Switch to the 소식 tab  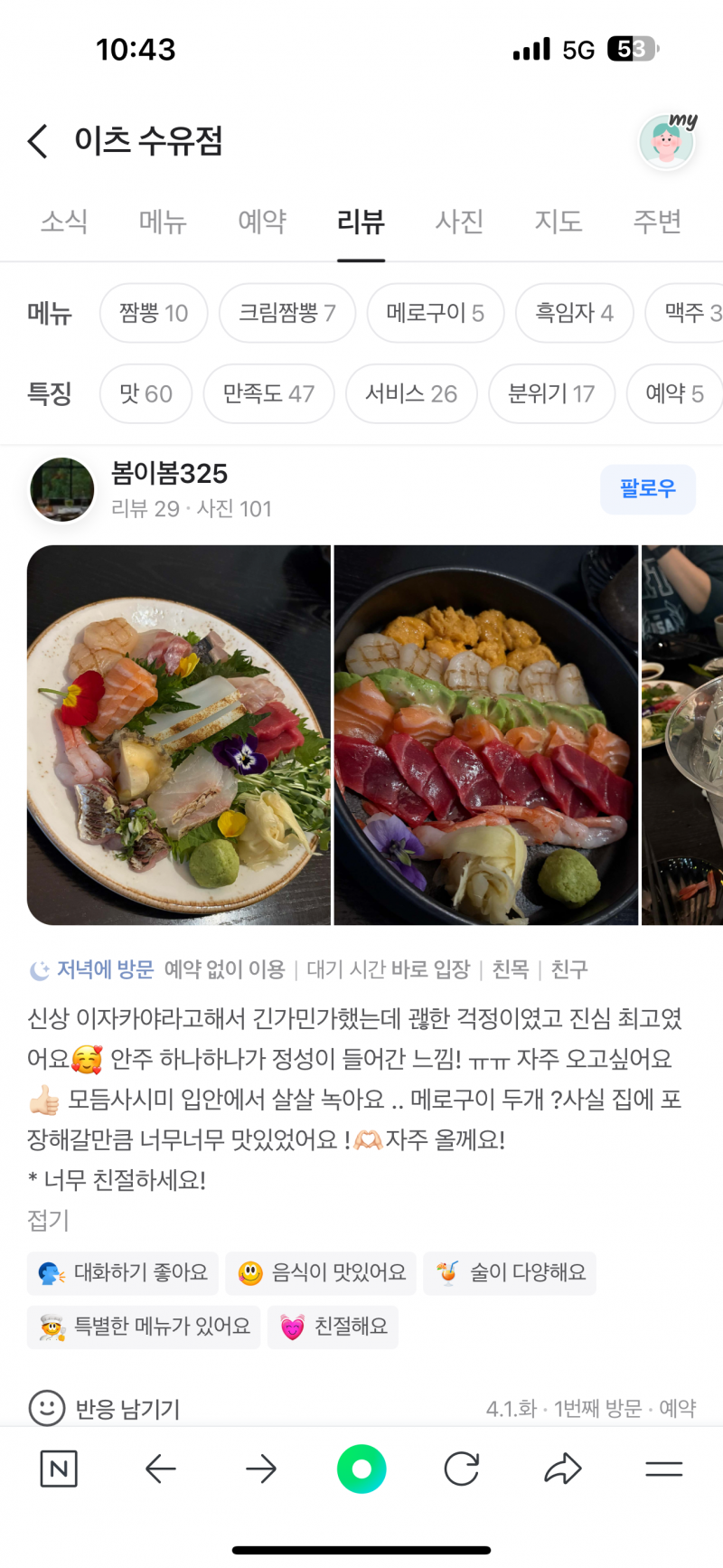(64, 222)
